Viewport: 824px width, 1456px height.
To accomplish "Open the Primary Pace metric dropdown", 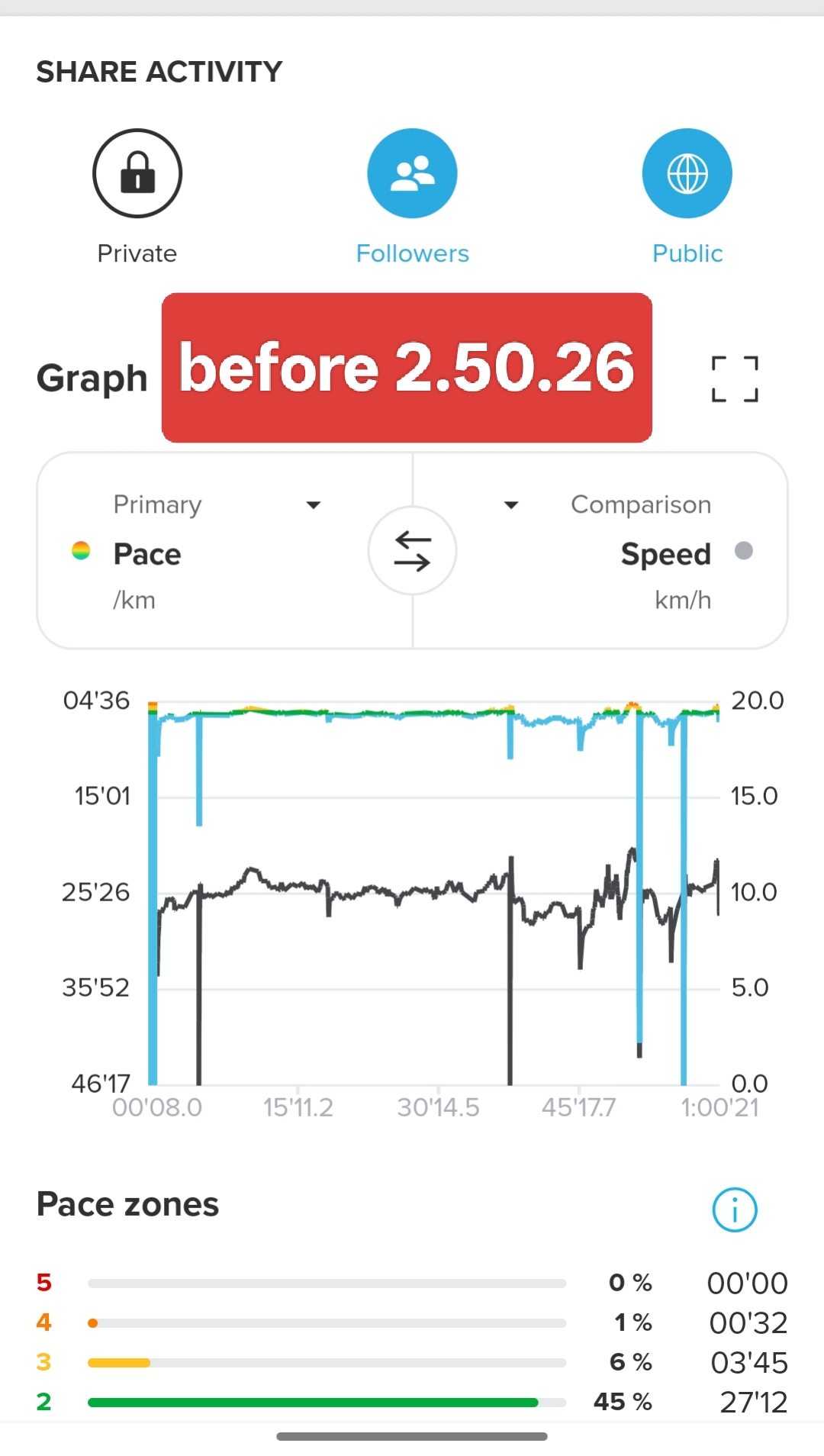I will (313, 505).
